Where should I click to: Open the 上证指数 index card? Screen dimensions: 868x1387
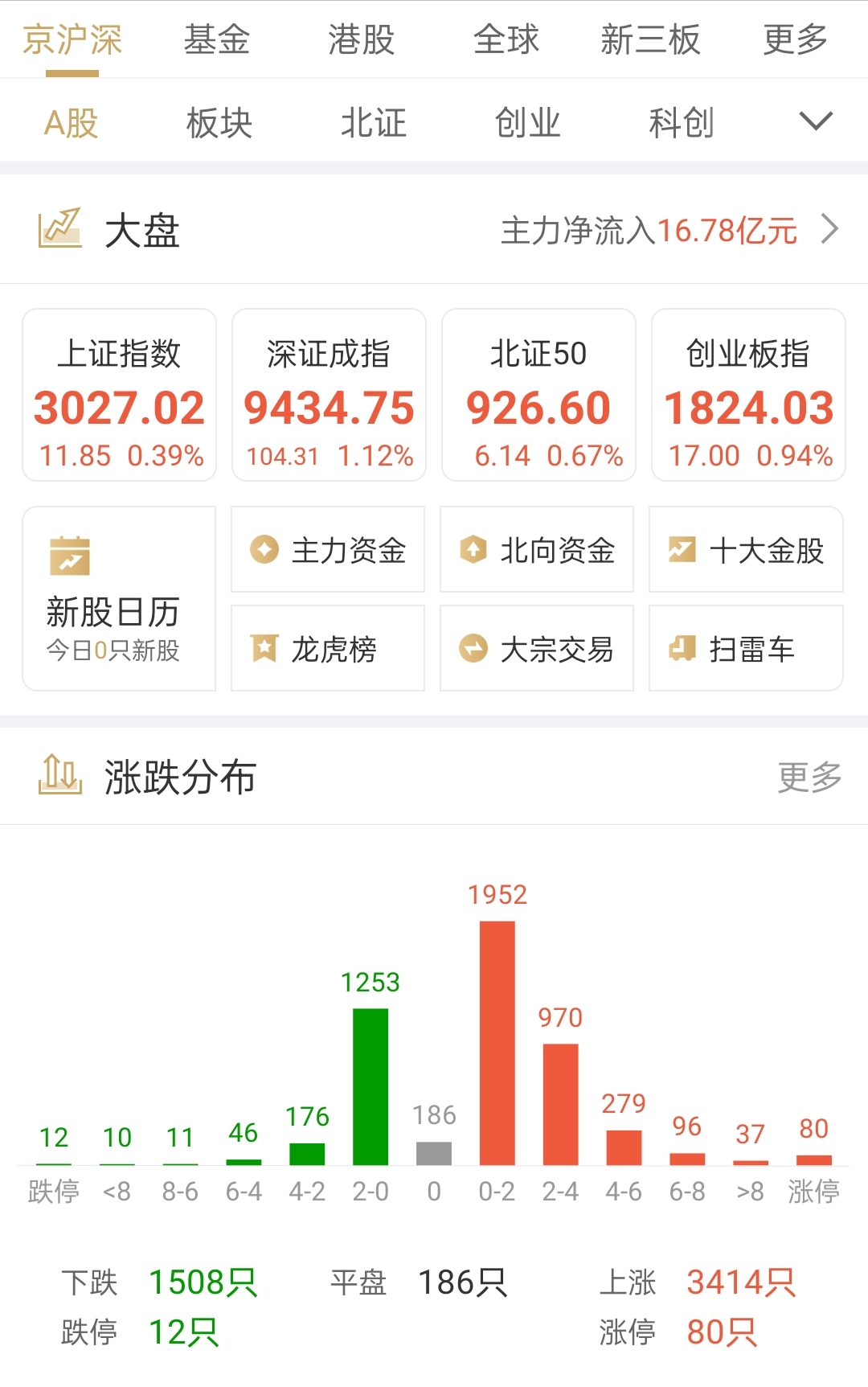119,395
